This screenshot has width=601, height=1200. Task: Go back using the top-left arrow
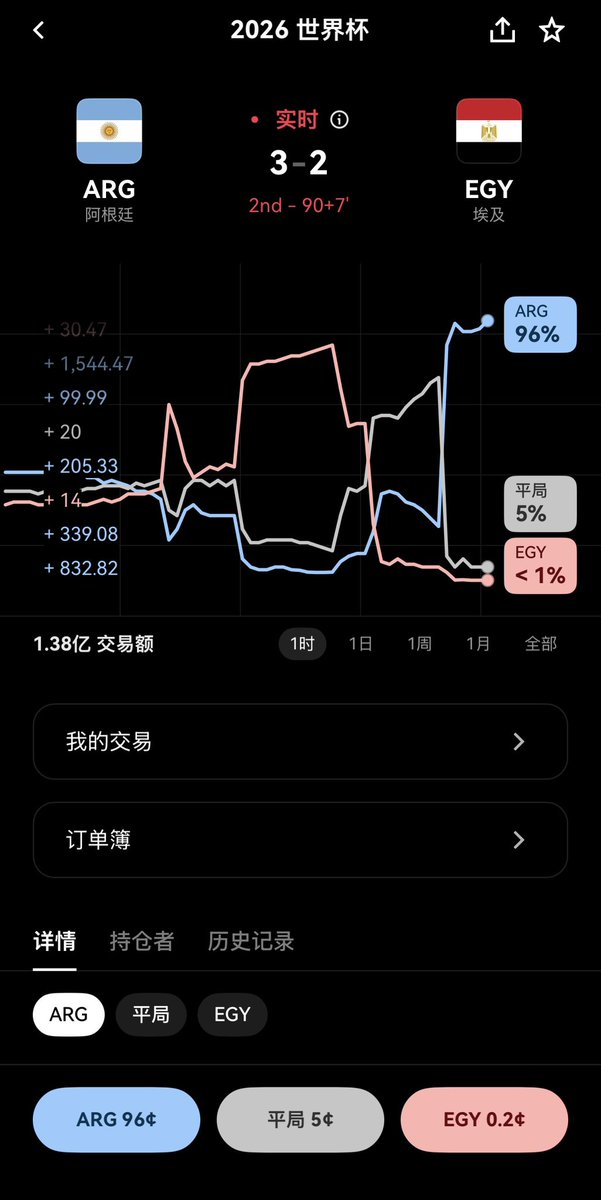coord(39,30)
